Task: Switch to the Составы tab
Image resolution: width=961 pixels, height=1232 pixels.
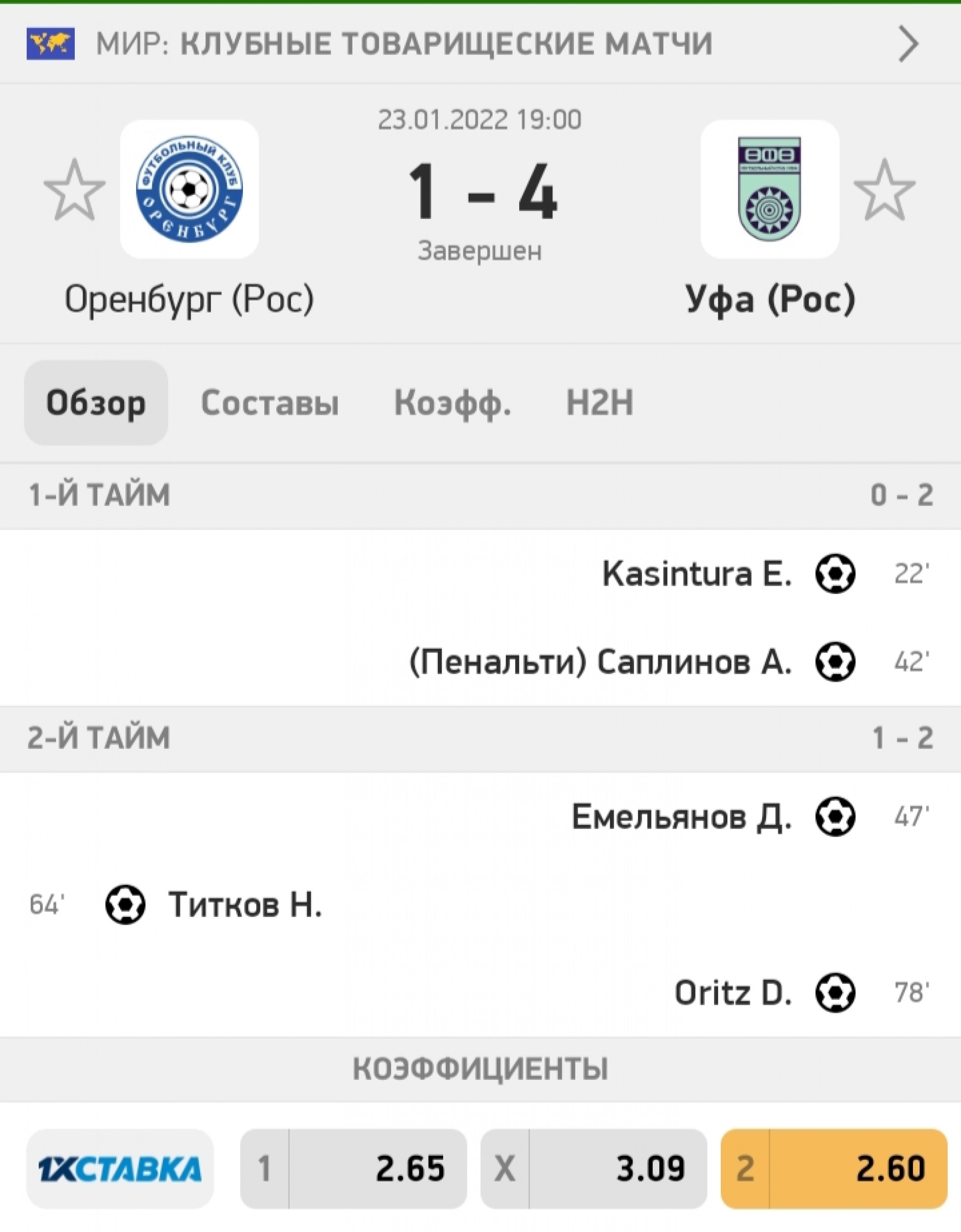Action: 270,403
